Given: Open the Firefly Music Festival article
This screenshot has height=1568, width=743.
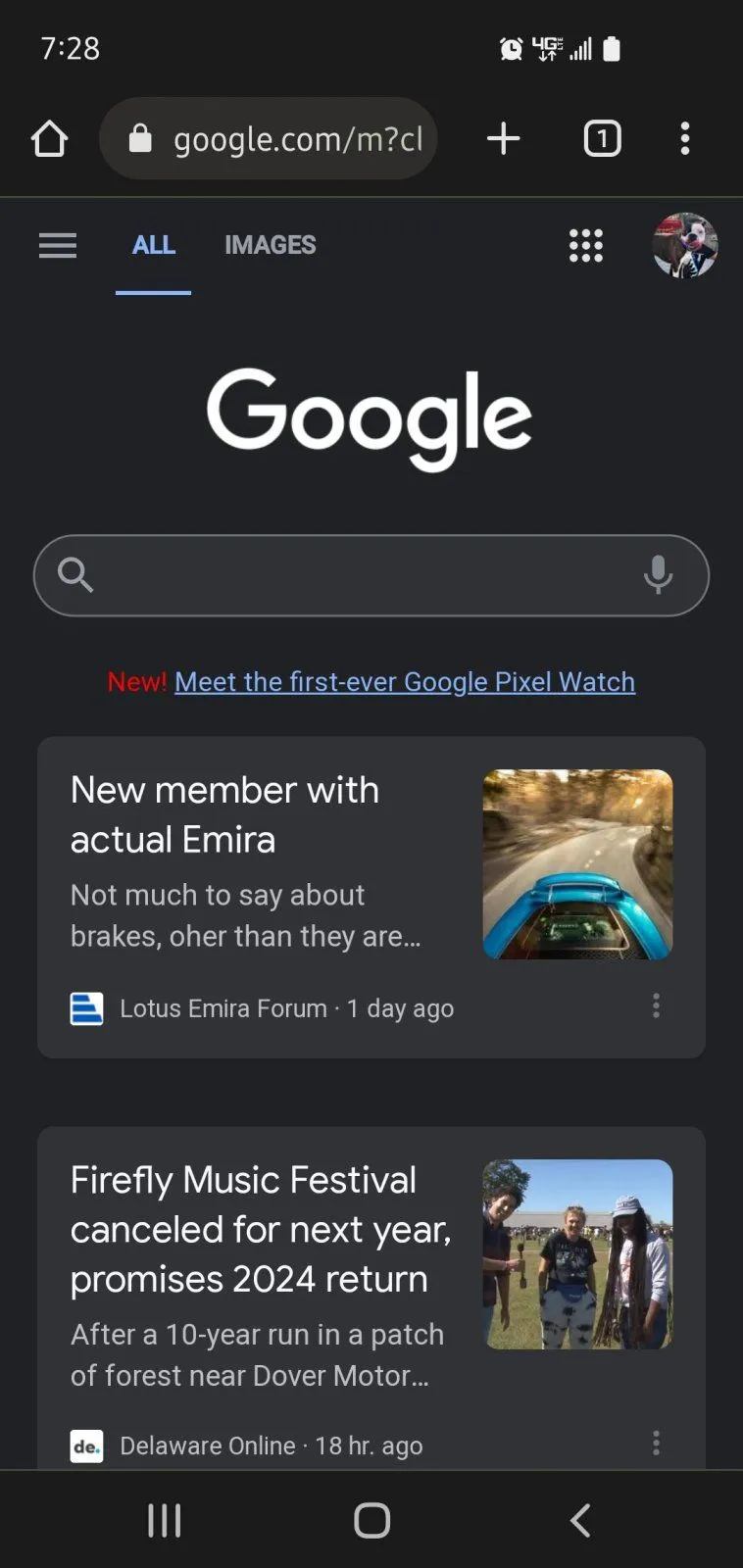Looking at the screenshot, I should click(260, 1229).
